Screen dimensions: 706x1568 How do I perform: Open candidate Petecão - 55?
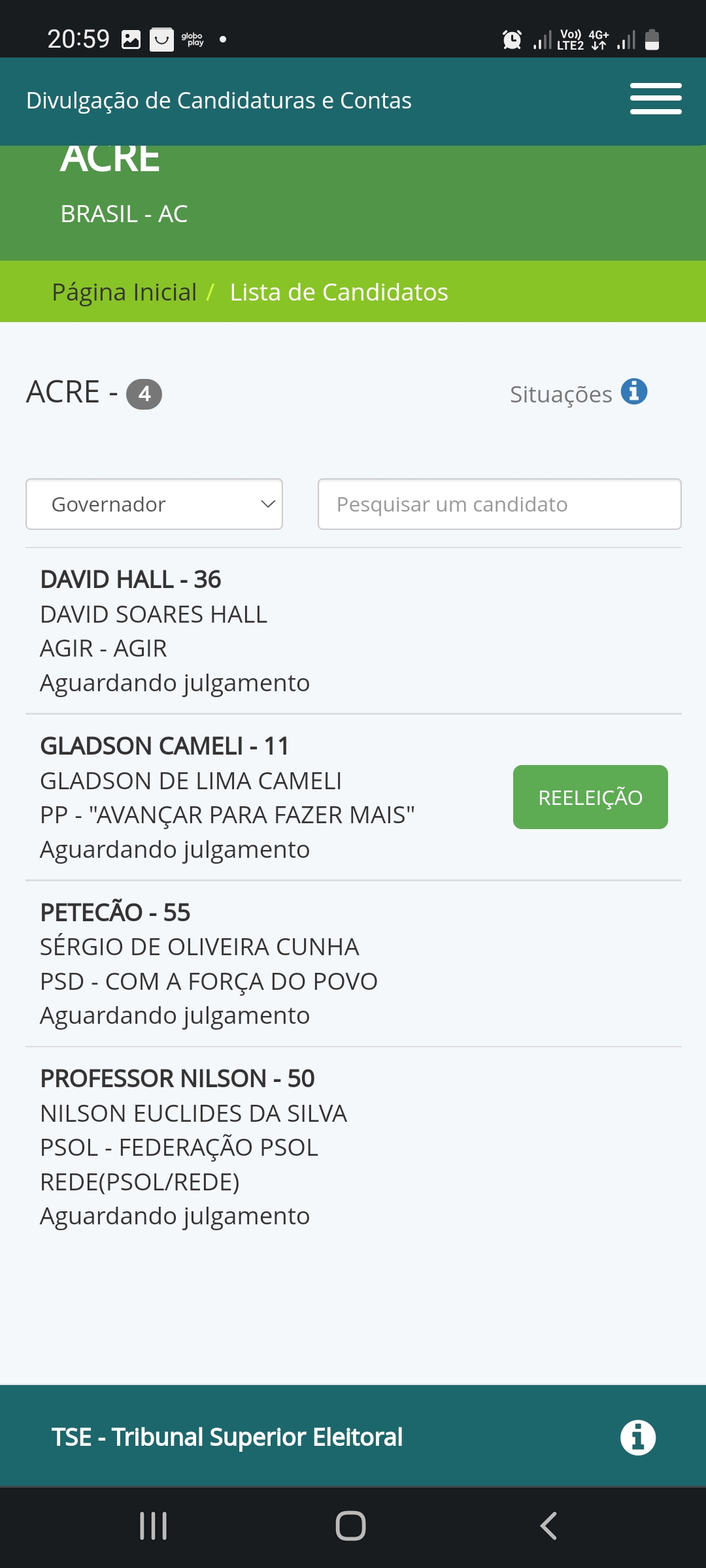(x=354, y=964)
